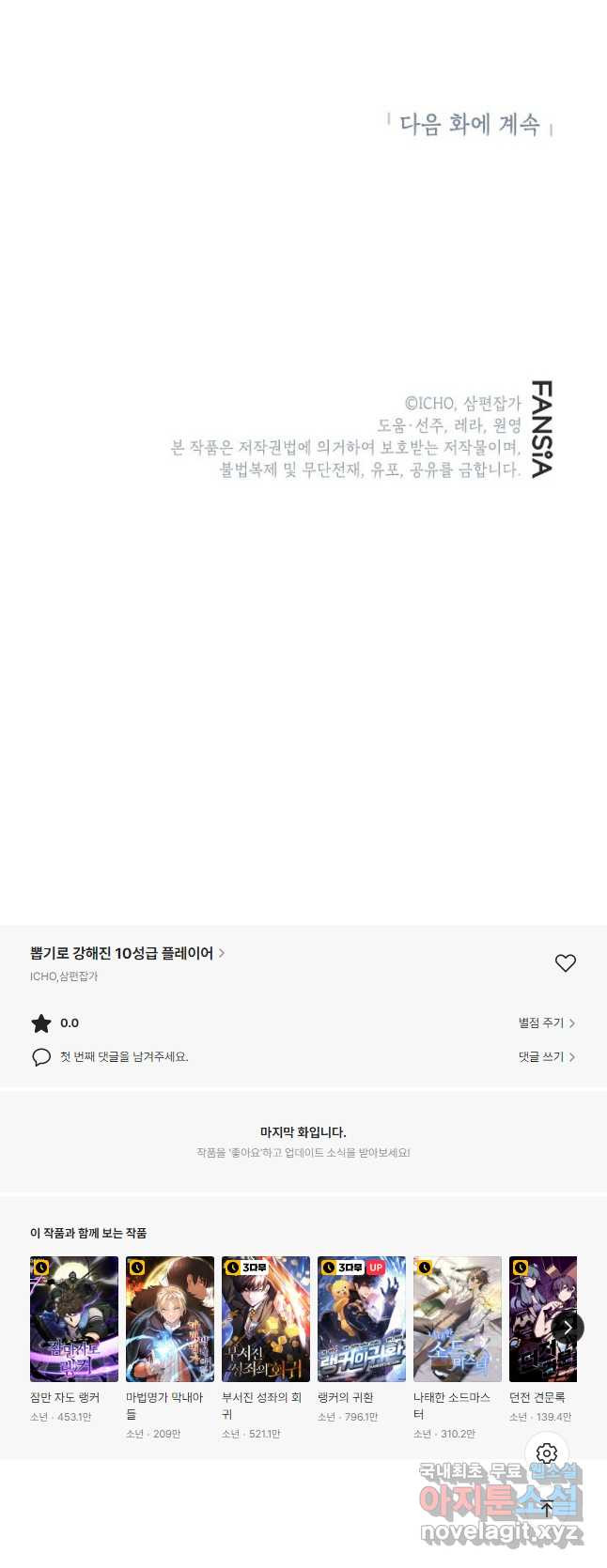
Task: Show the next recommended titles with the arrow
Action: (x=568, y=1327)
